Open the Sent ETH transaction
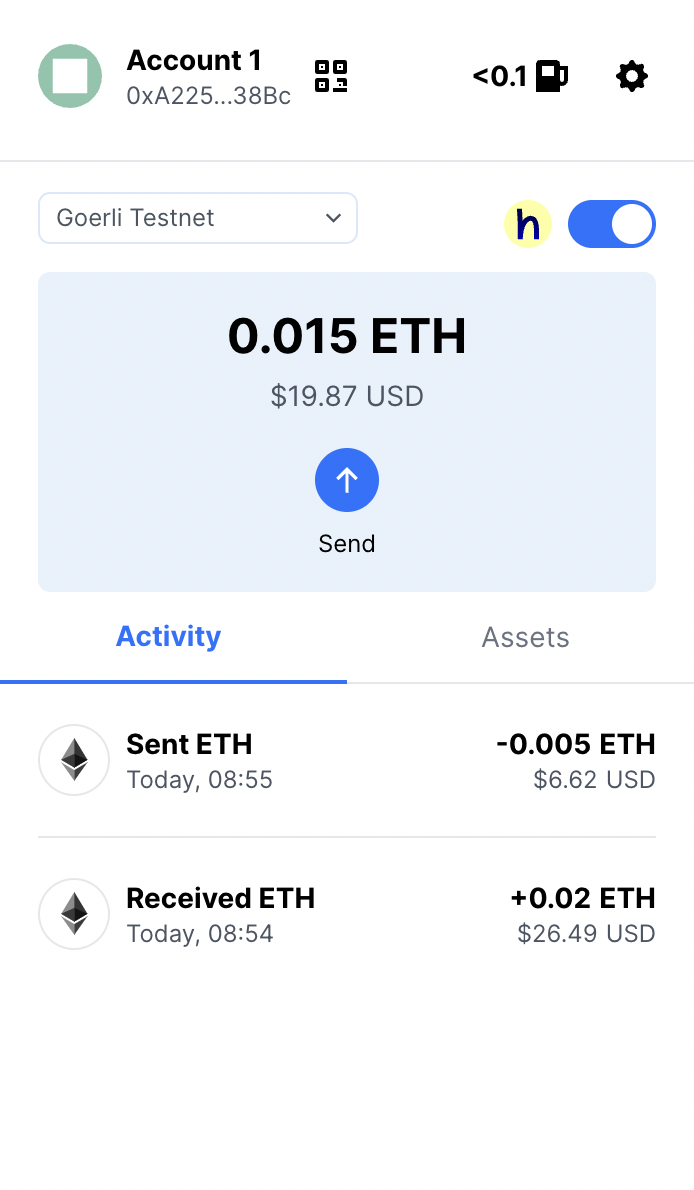This screenshot has height=1190, width=694. click(346, 761)
